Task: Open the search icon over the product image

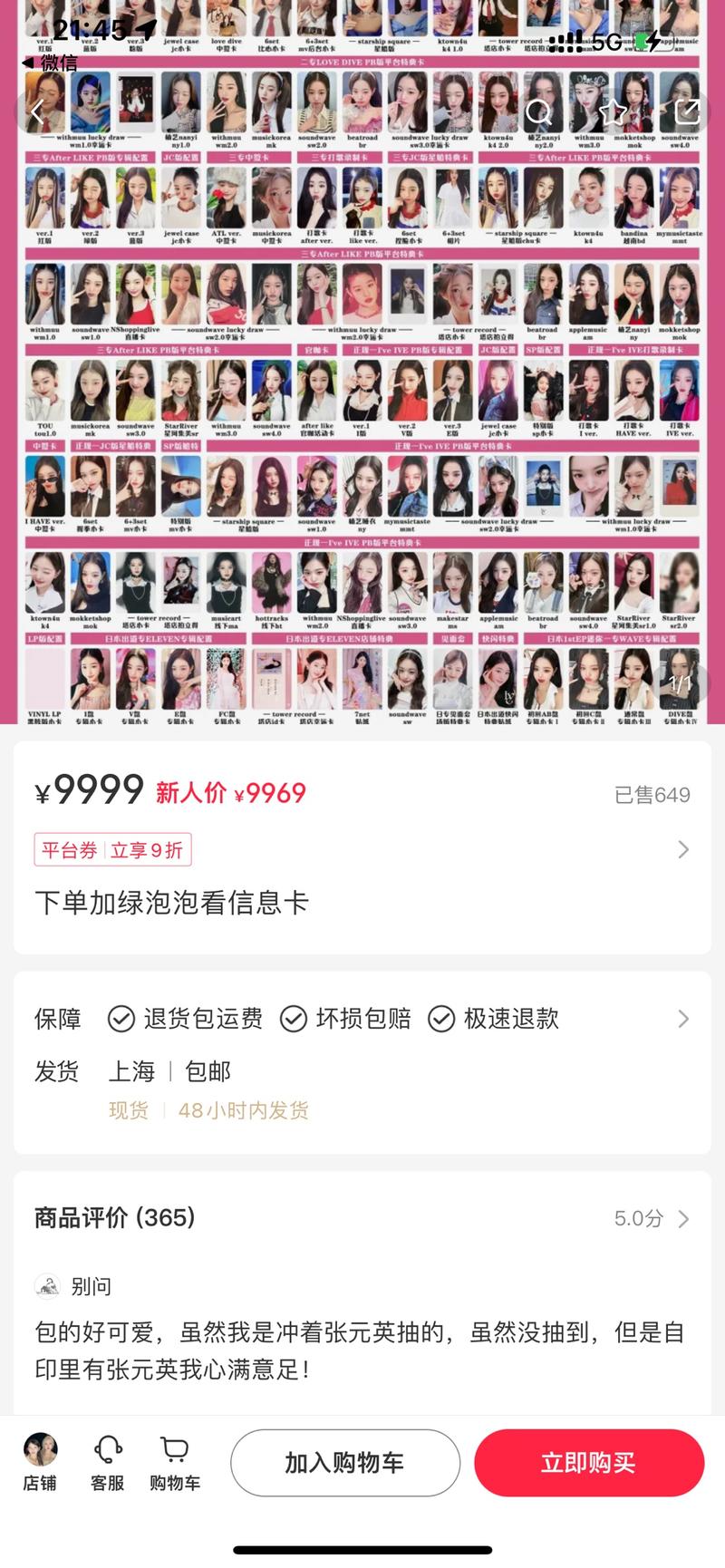Action: point(539,112)
